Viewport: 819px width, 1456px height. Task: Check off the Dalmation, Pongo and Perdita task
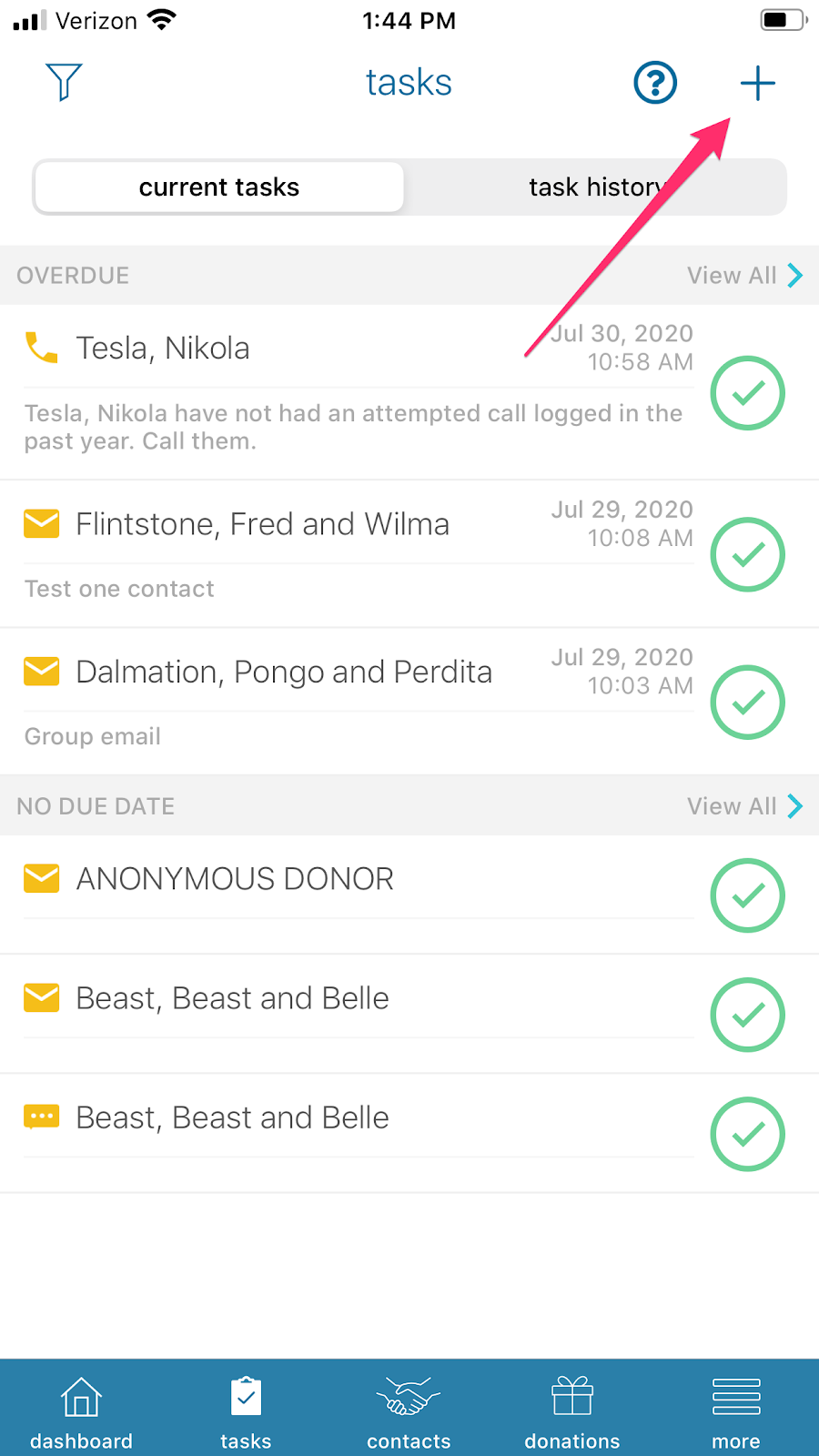(747, 702)
